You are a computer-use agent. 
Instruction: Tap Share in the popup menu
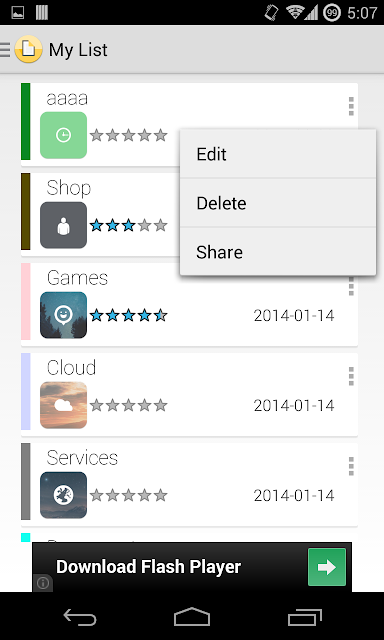[277, 252]
